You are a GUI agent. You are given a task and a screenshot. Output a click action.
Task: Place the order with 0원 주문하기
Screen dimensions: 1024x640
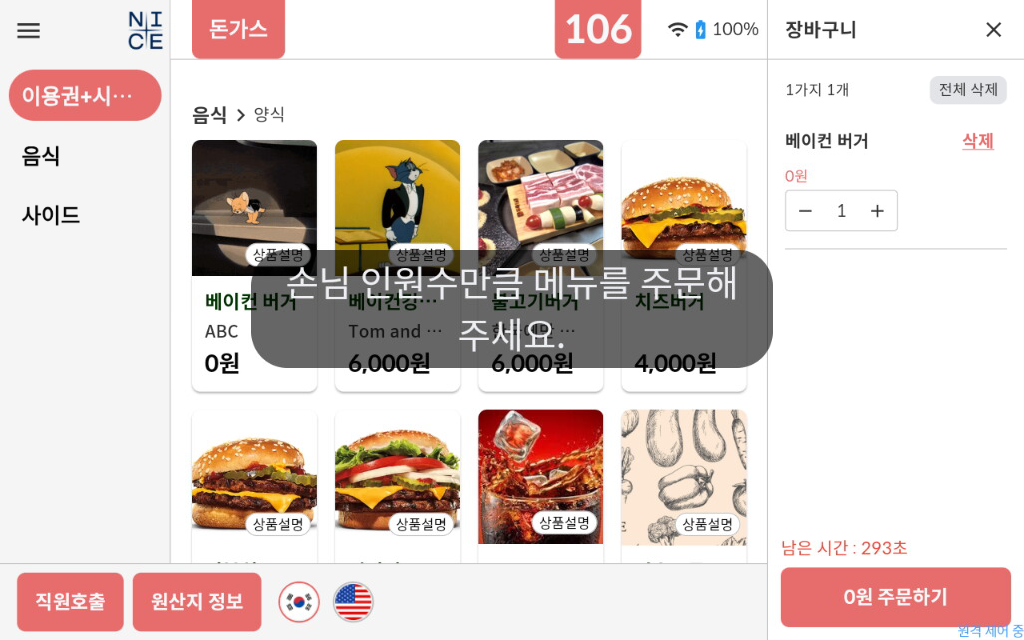tap(895, 597)
